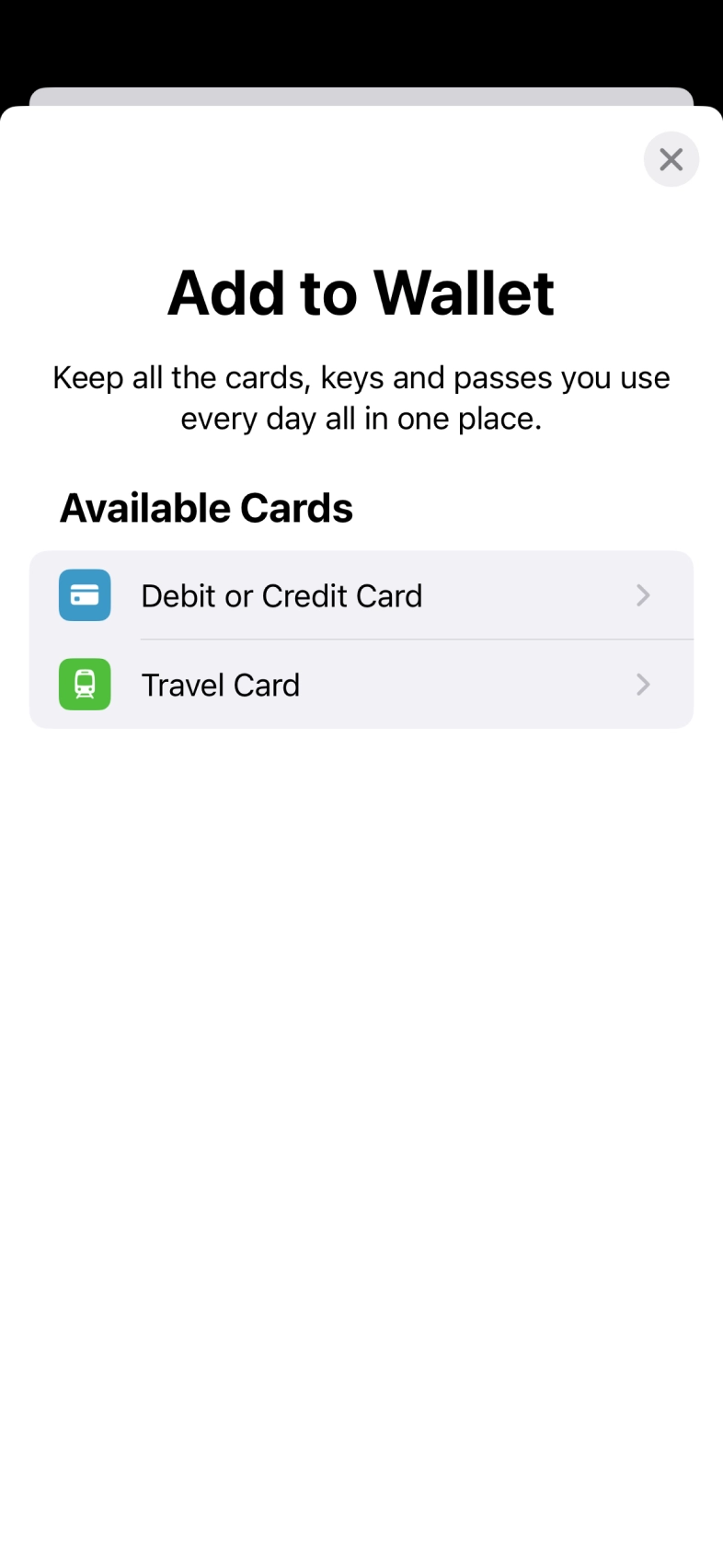723x1568 pixels.
Task: Click the credit card glyph on the blue badge
Action: click(84, 594)
